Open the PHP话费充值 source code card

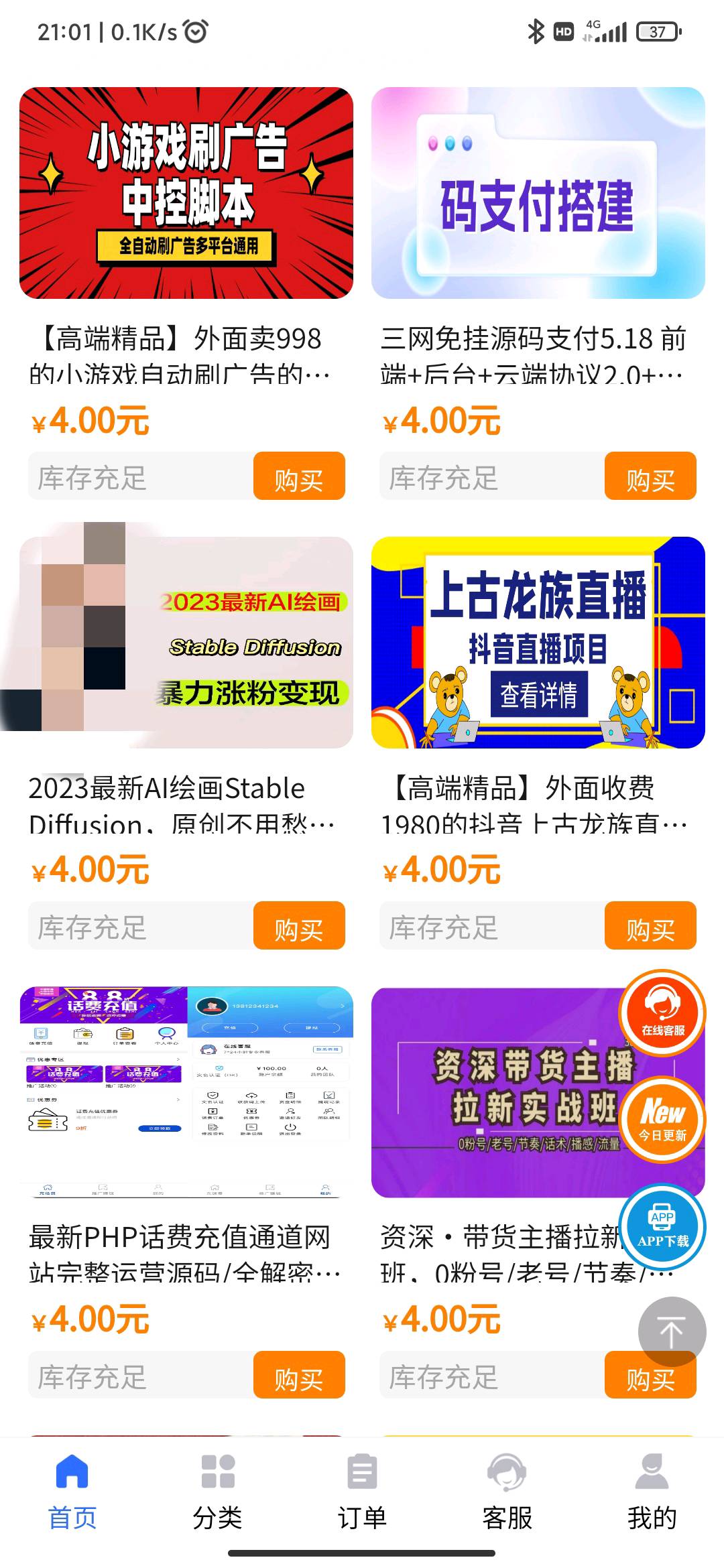(x=186, y=1092)
